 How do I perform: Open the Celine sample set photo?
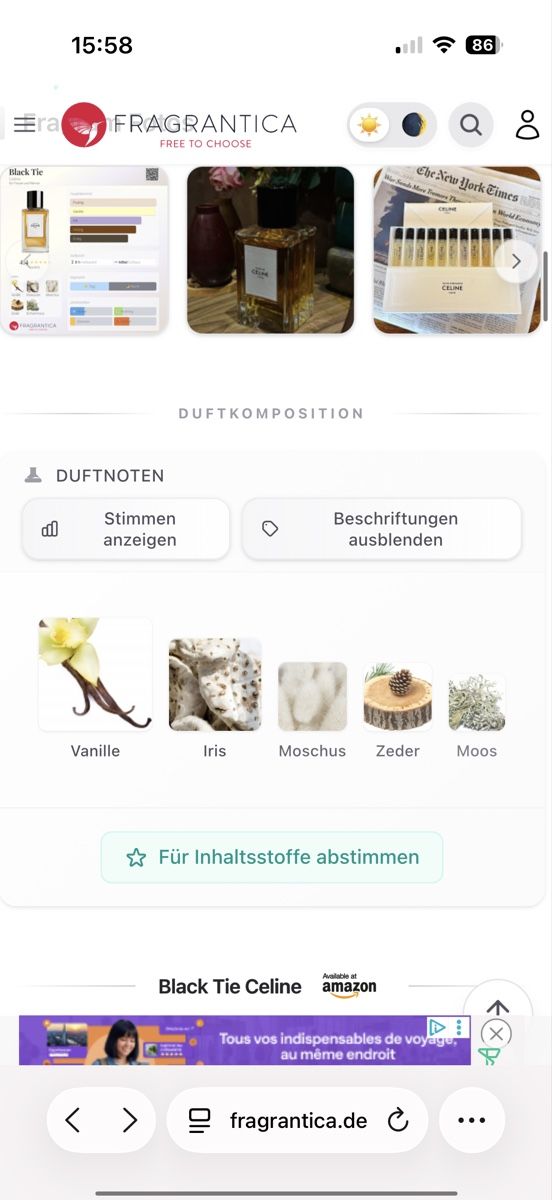point(457,250)
